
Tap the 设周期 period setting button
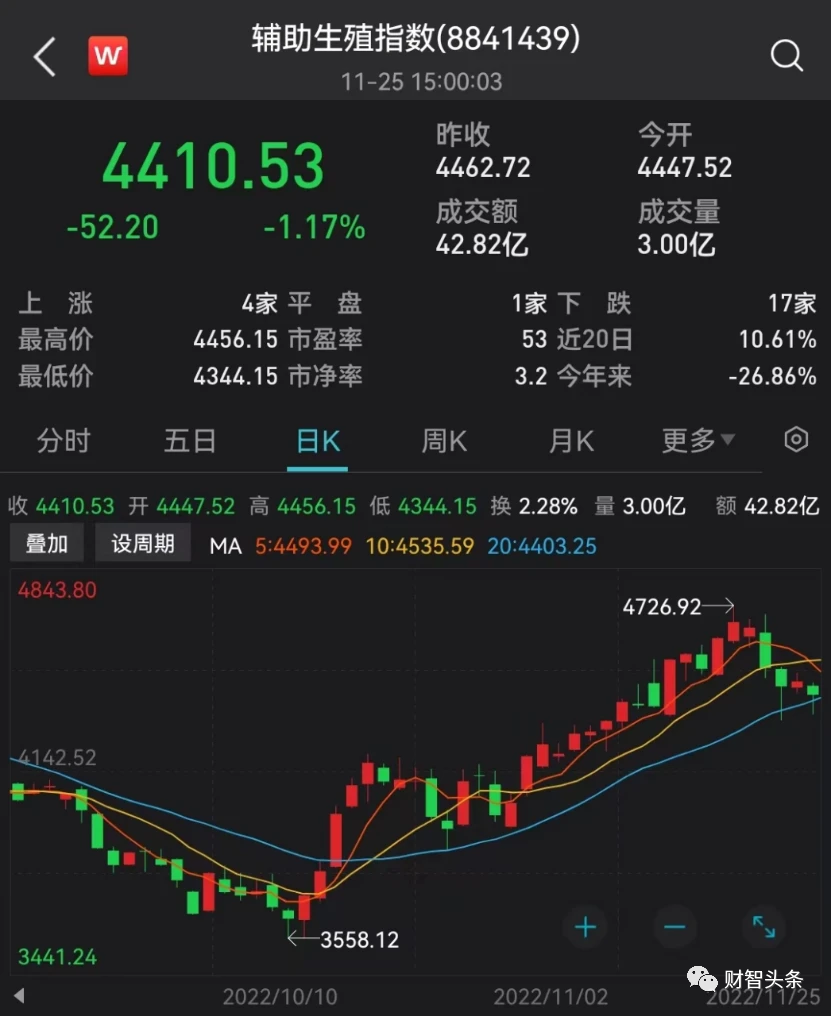click(x=143, y=544)
